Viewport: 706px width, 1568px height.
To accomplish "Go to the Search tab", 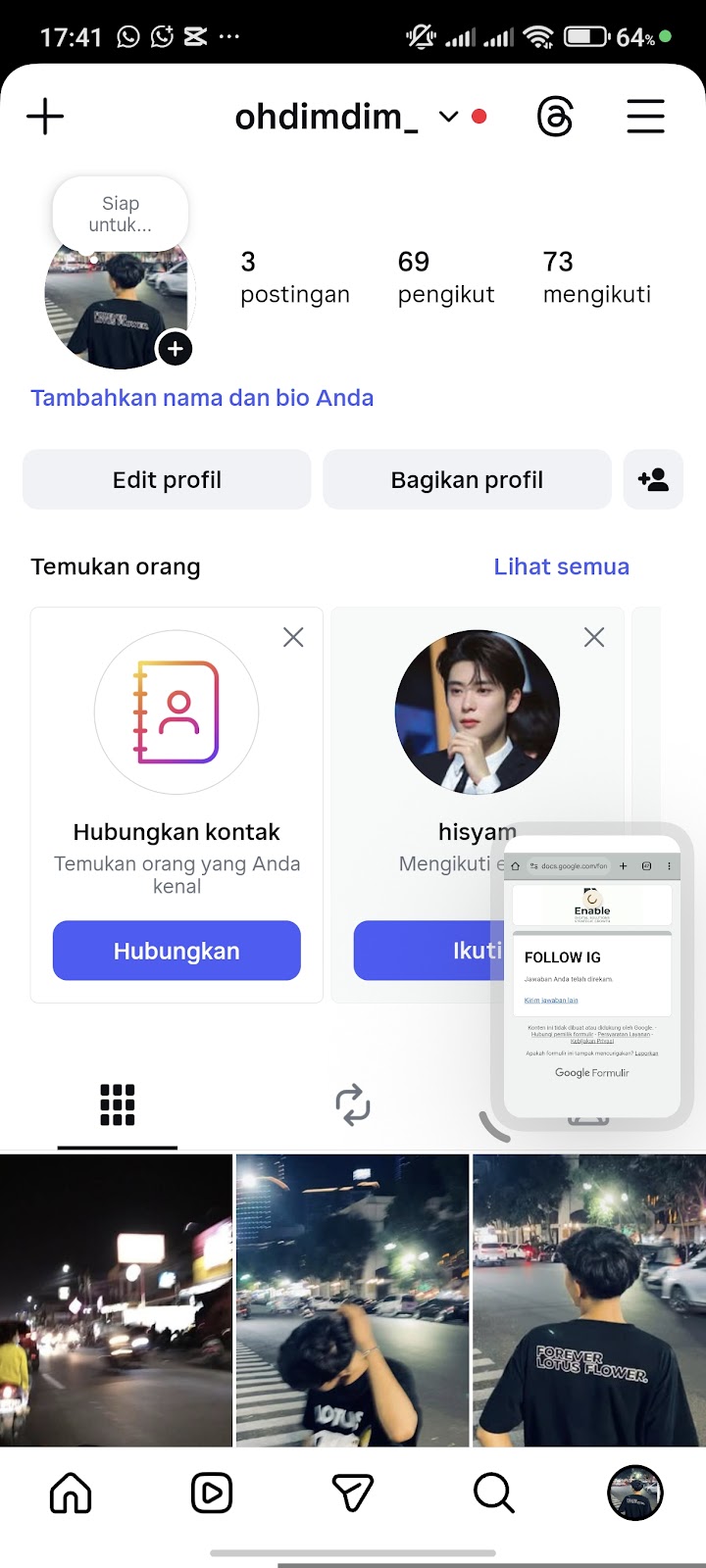I will [x=493, y=1494].
